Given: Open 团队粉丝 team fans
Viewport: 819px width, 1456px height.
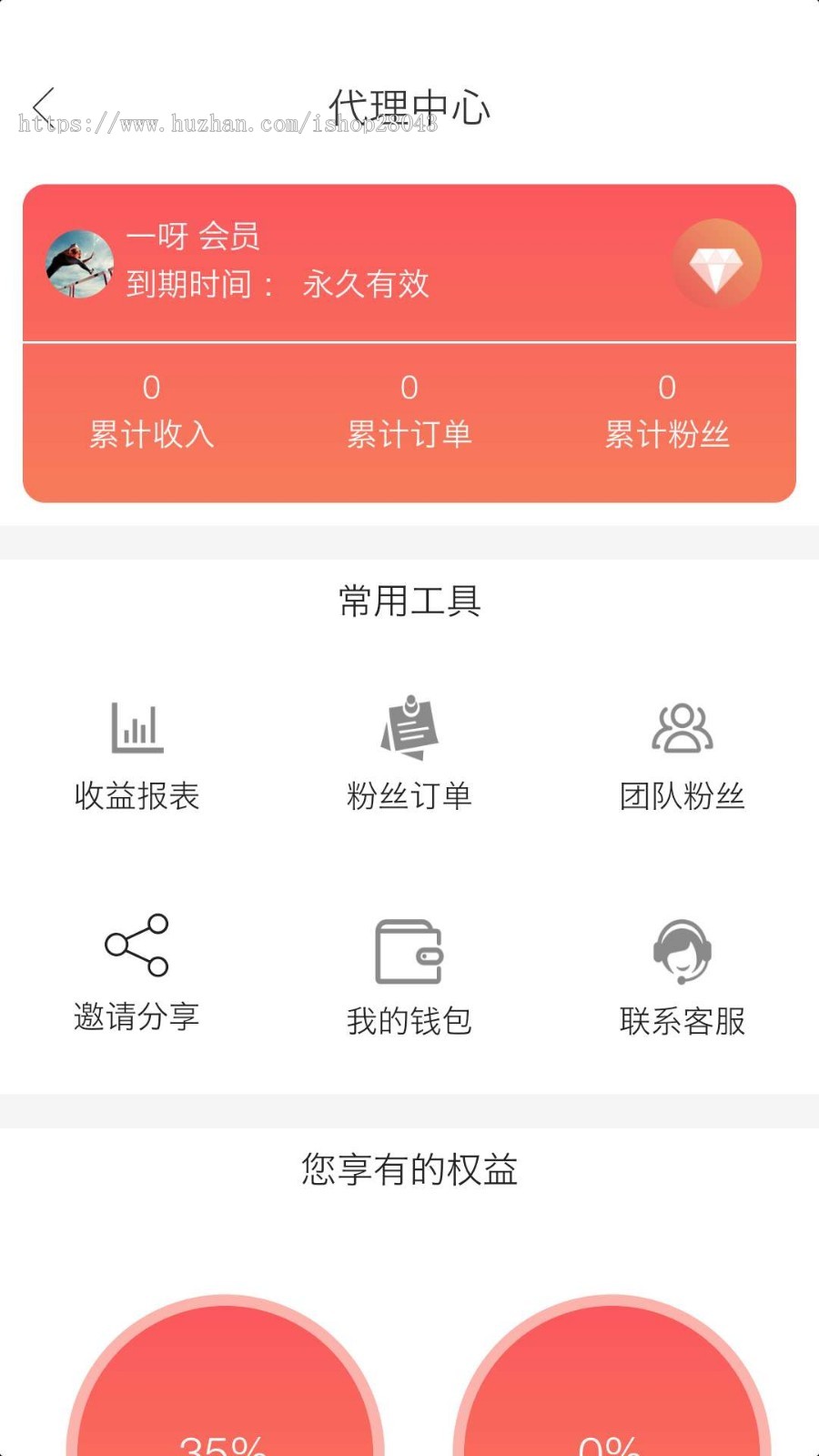Looking at the screenshot, I should click(682, 755).
